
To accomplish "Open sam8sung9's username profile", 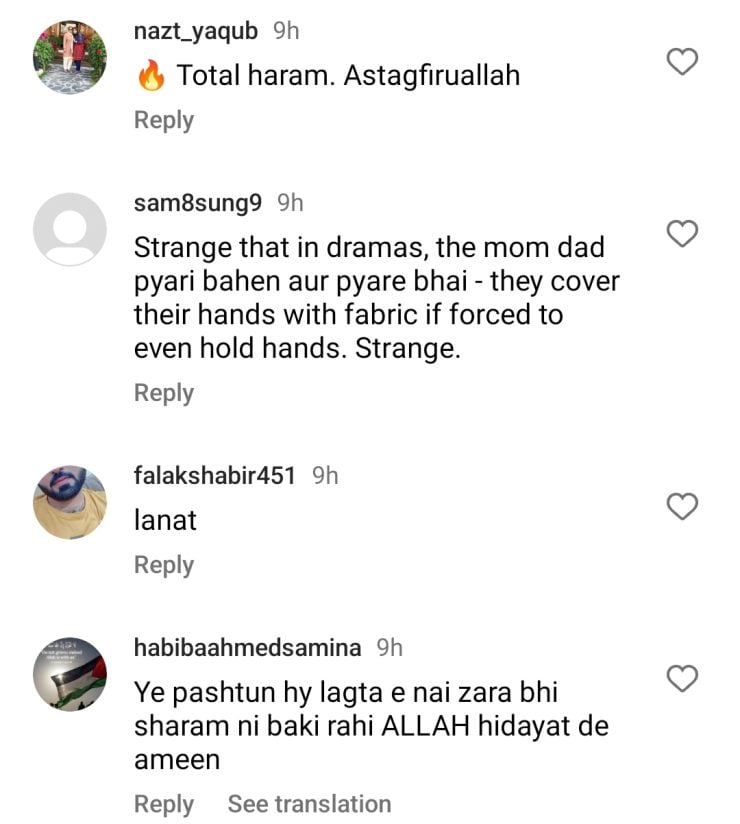I will coord(198,203).
